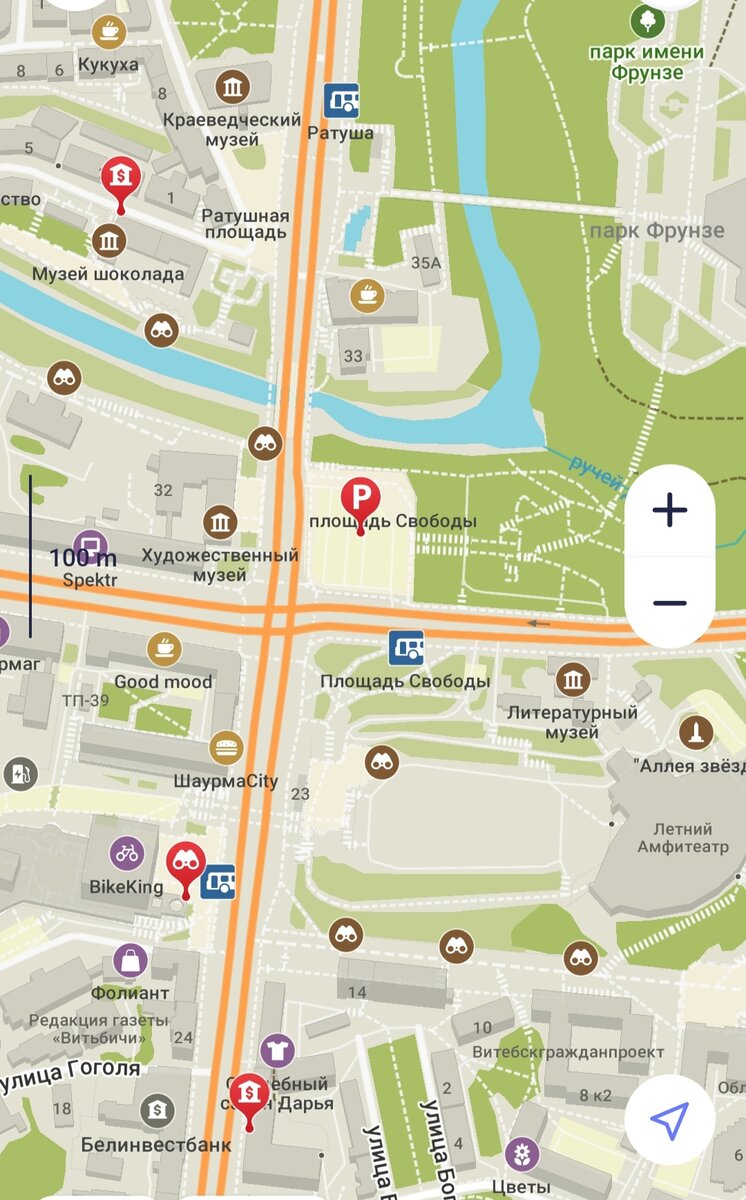Zoom in with the plus button

[x=669, y=511]
